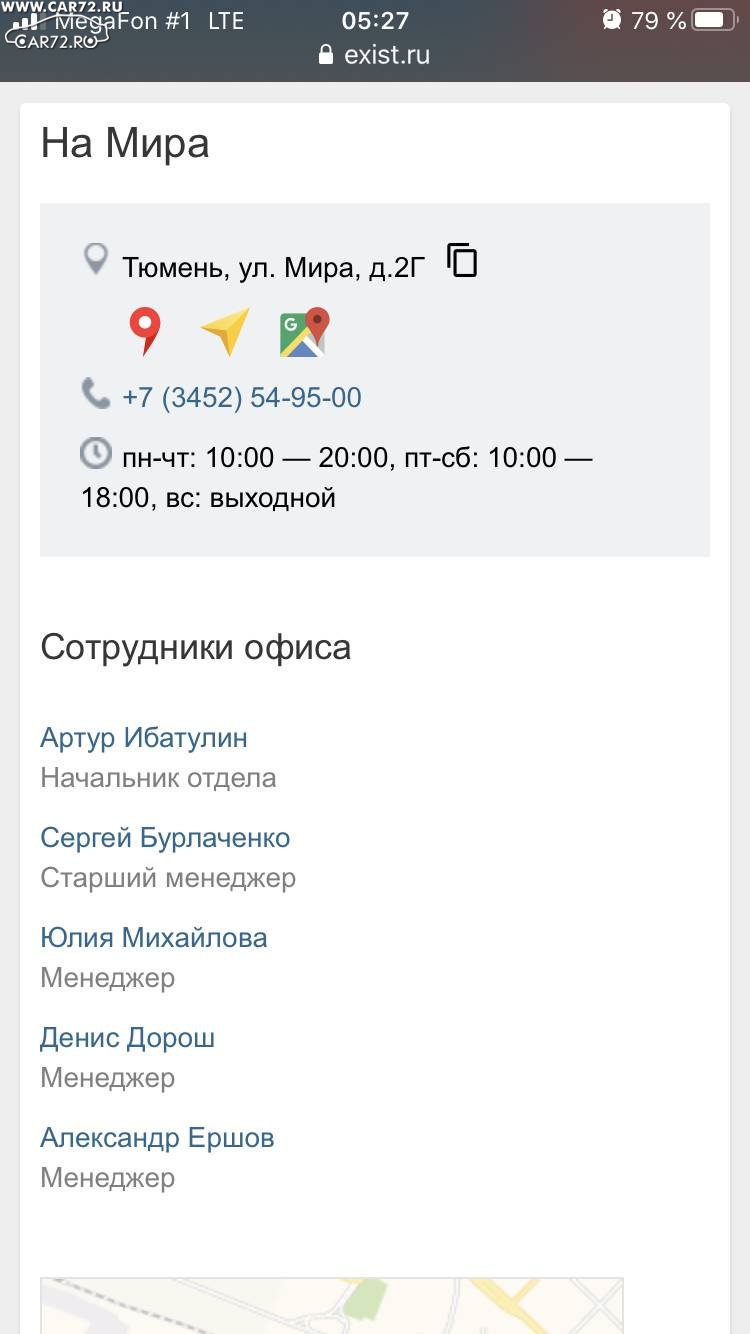This screenshot has height=1334, width=750.
Task: Select manager Денис Дорош
Action: [128, 1038]
